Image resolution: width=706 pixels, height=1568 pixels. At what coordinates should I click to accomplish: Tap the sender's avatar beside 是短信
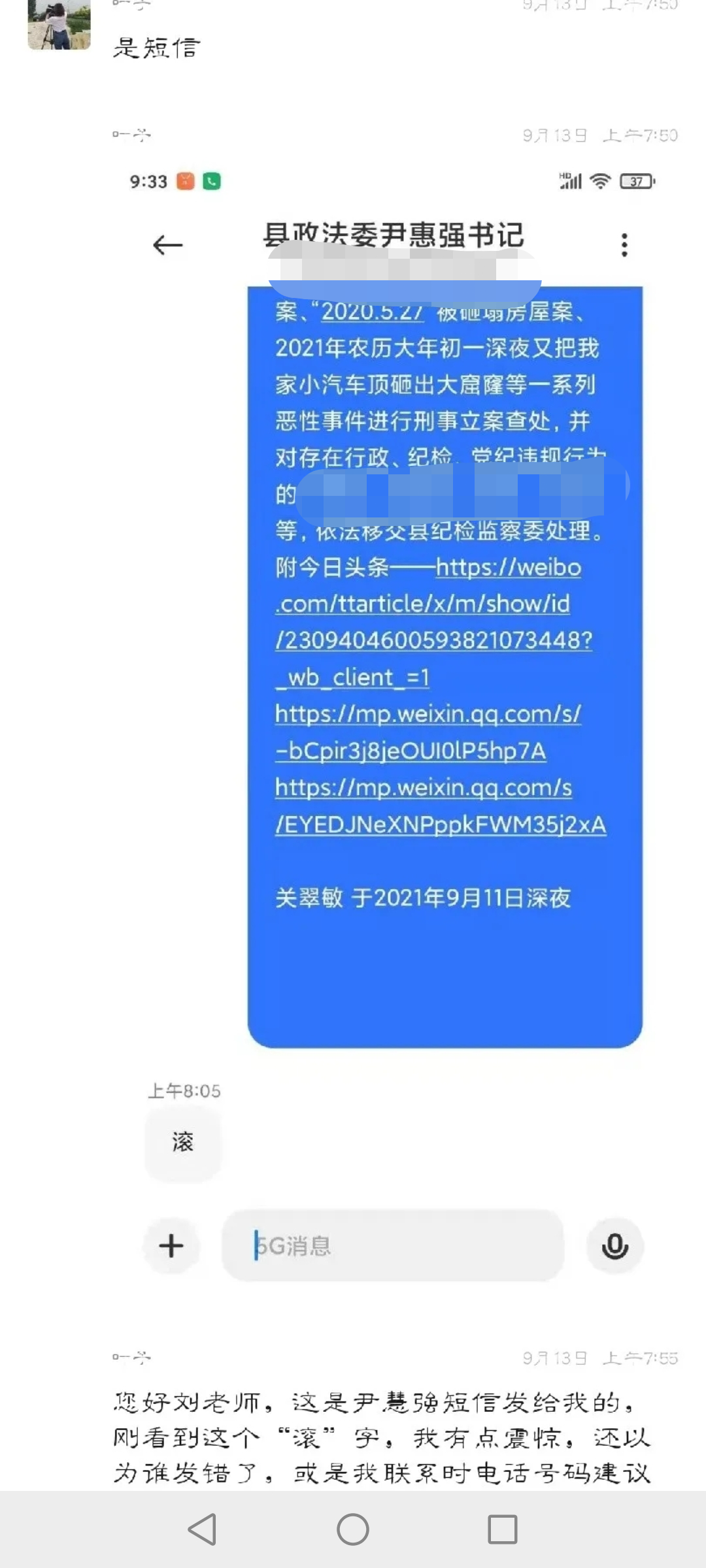click(x=59, y=25)
